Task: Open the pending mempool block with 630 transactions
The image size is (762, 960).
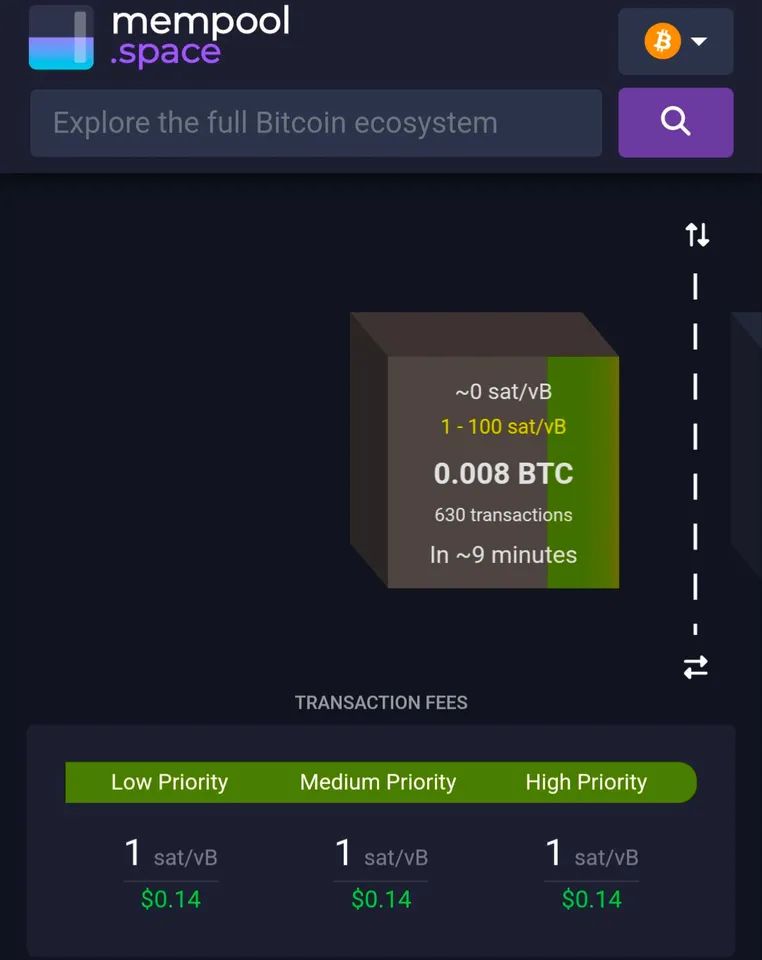Action: 502,472
